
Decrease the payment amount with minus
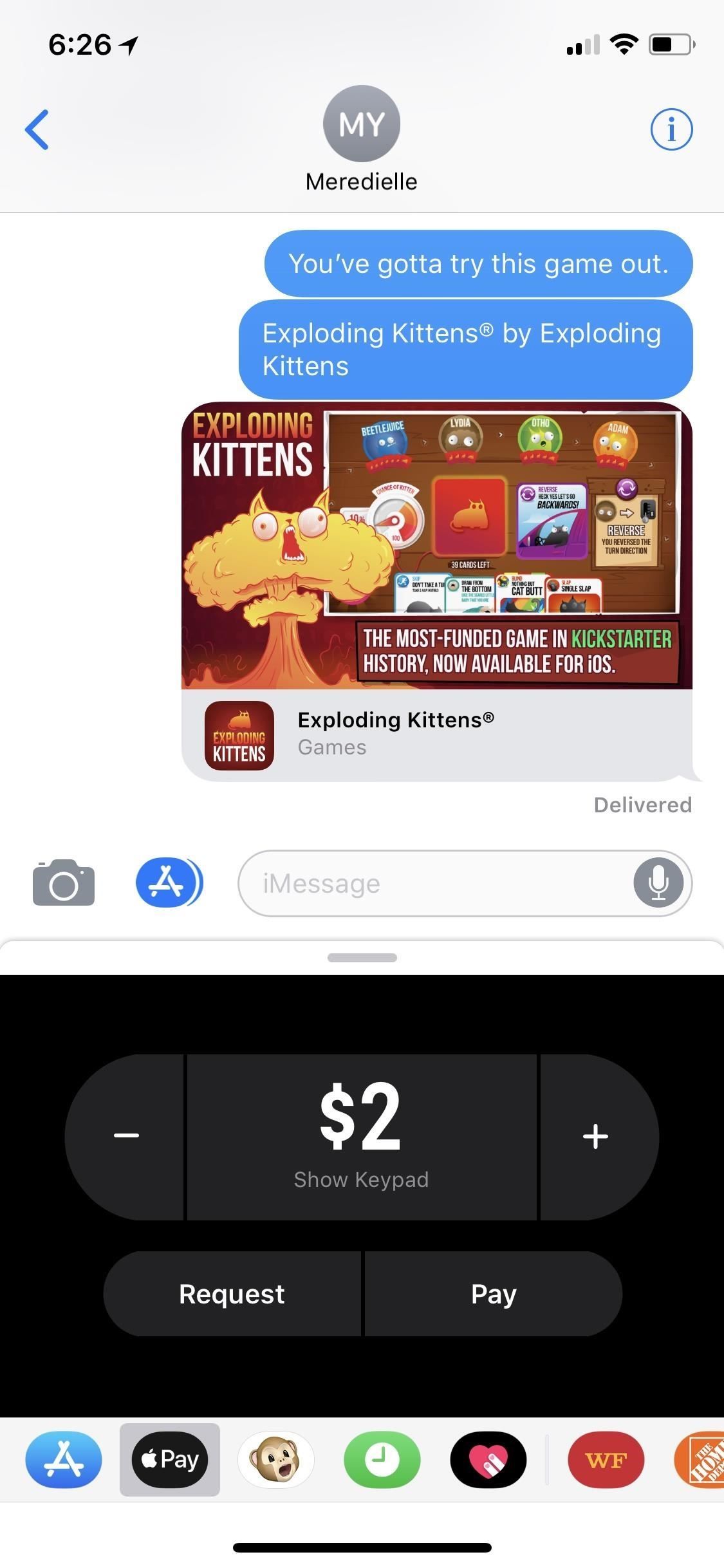(126, 1136)
